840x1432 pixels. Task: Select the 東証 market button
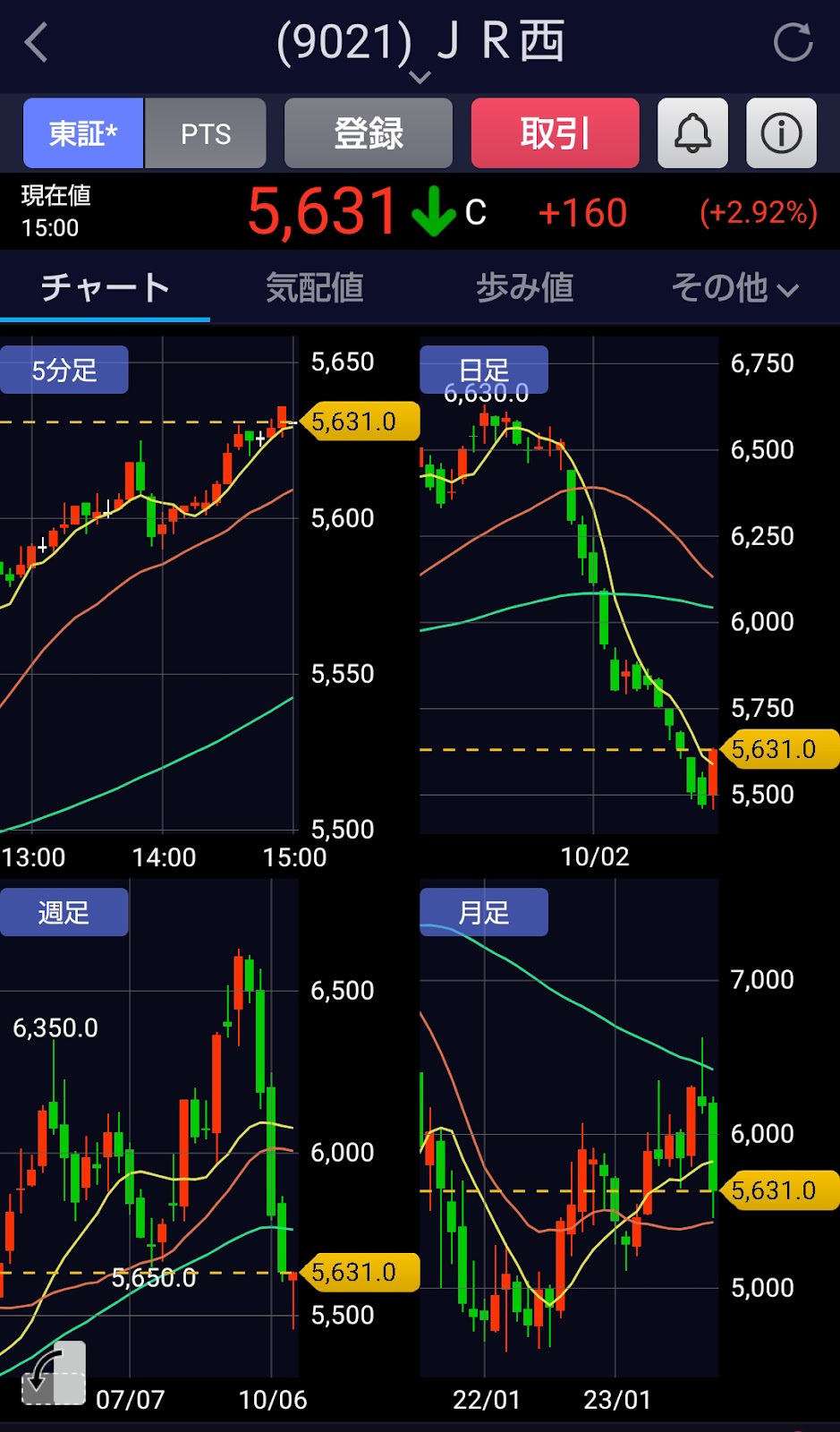83,133
